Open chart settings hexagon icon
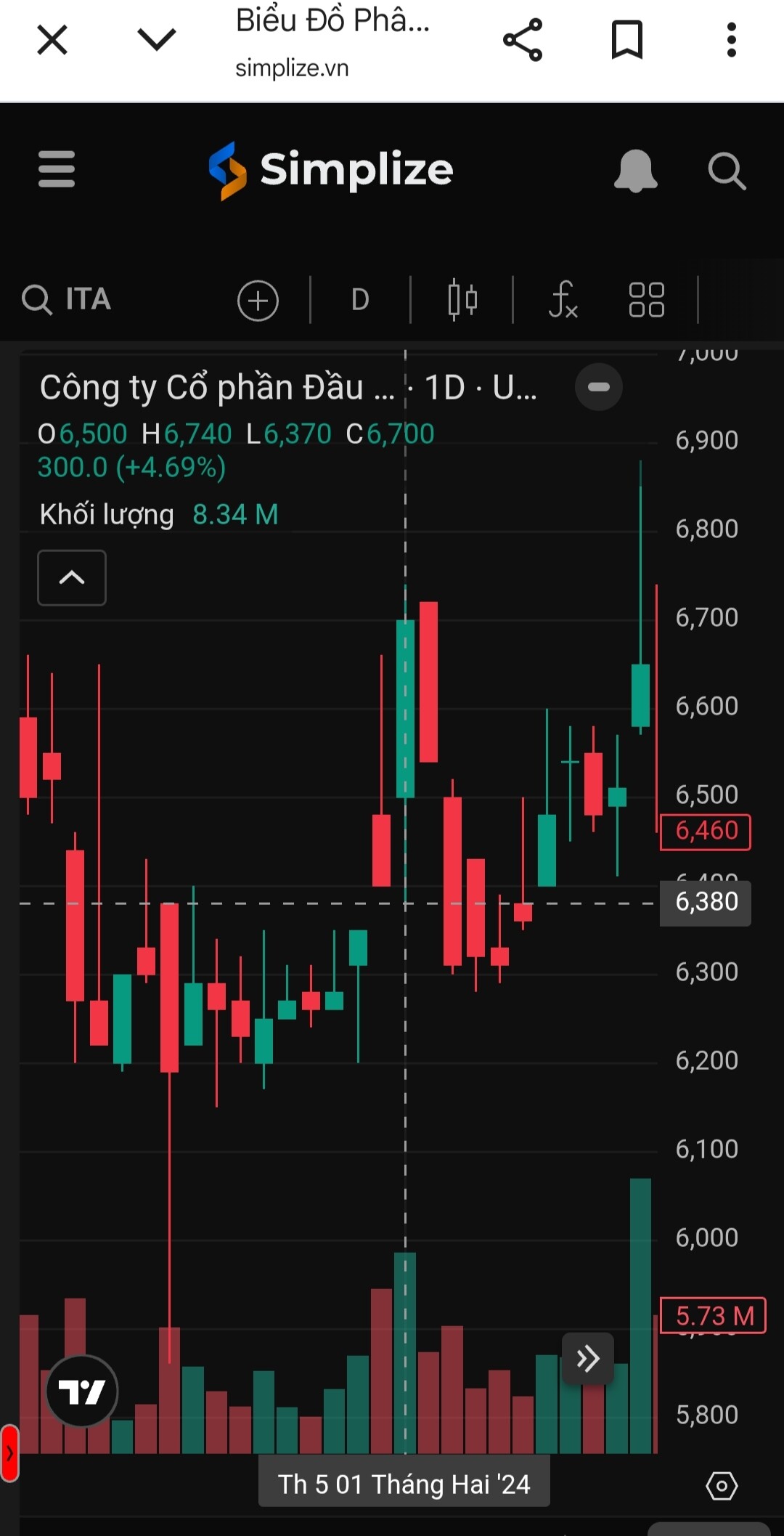 pyautogui.click(x=722, y=1486)
